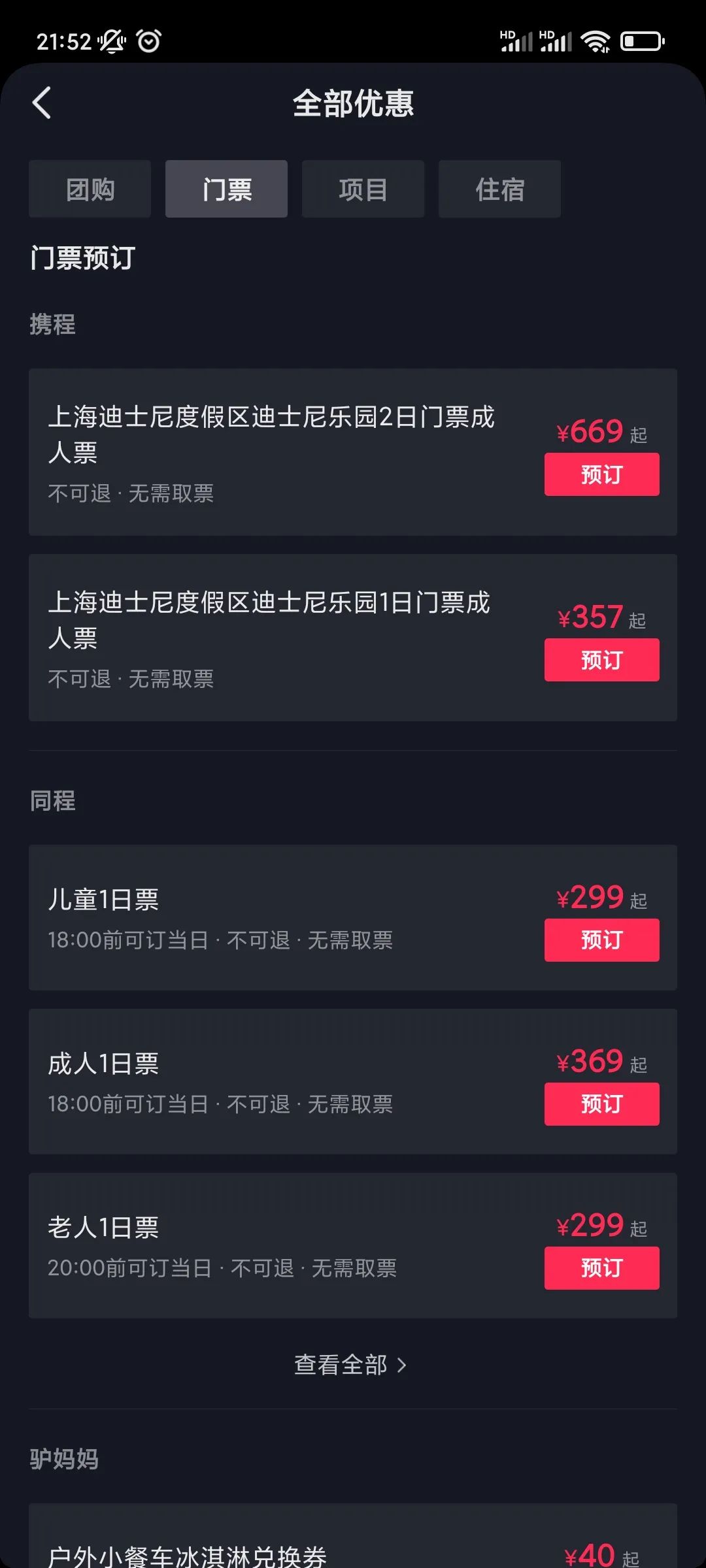Expand 查看全部 to see all 同程 tickets
706x1568 pixels.
353,1364
